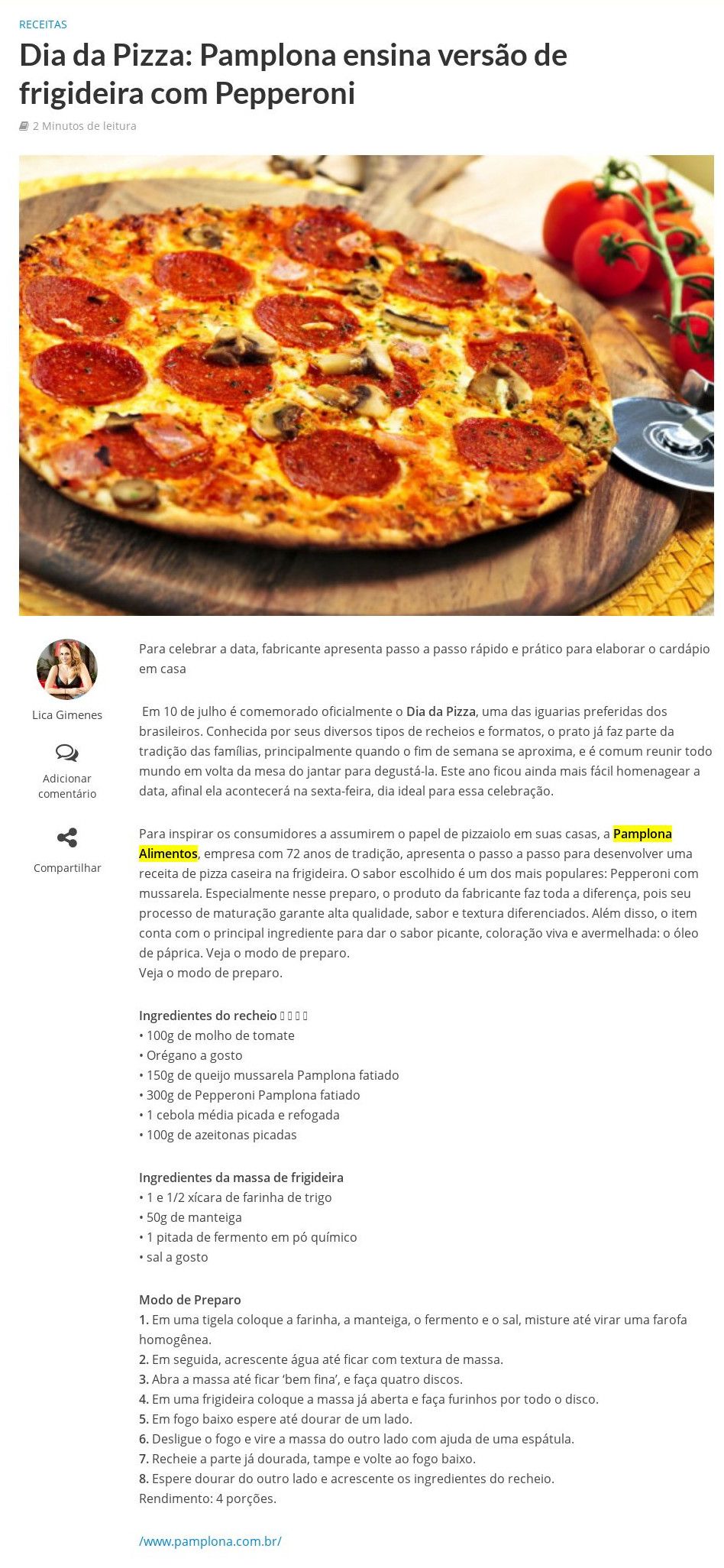Open the Receitas category link
Image resolution: width=724 pixels, height=1568 pixels.
pyautogui.click(x=43, y=24)
